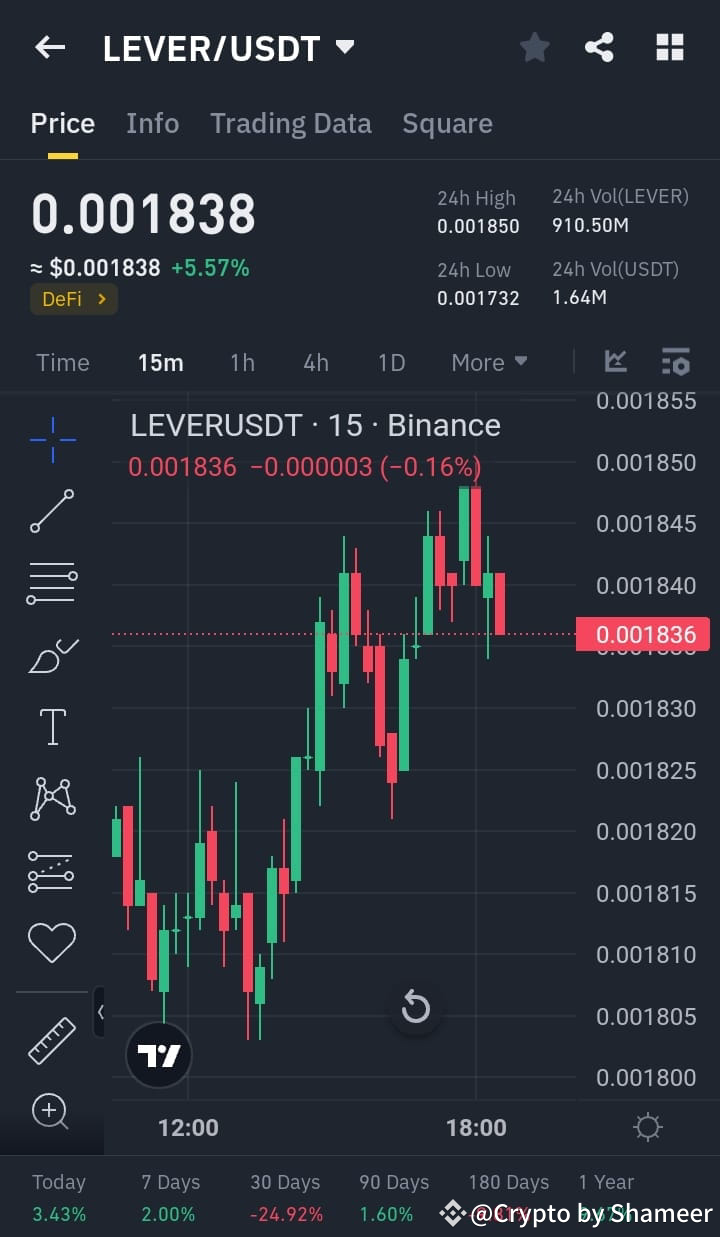Open saved favorite drawings via heart icon
The height and width of the screenshot is (1237, 720).
52,941
